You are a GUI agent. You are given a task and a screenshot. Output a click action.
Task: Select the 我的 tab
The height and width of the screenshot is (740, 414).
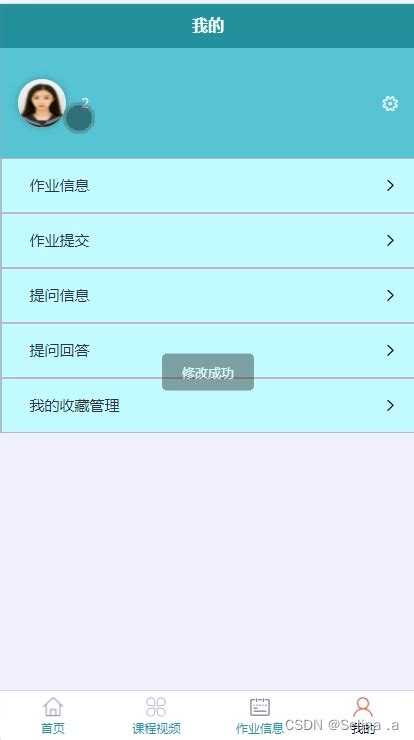coord(363,715)
